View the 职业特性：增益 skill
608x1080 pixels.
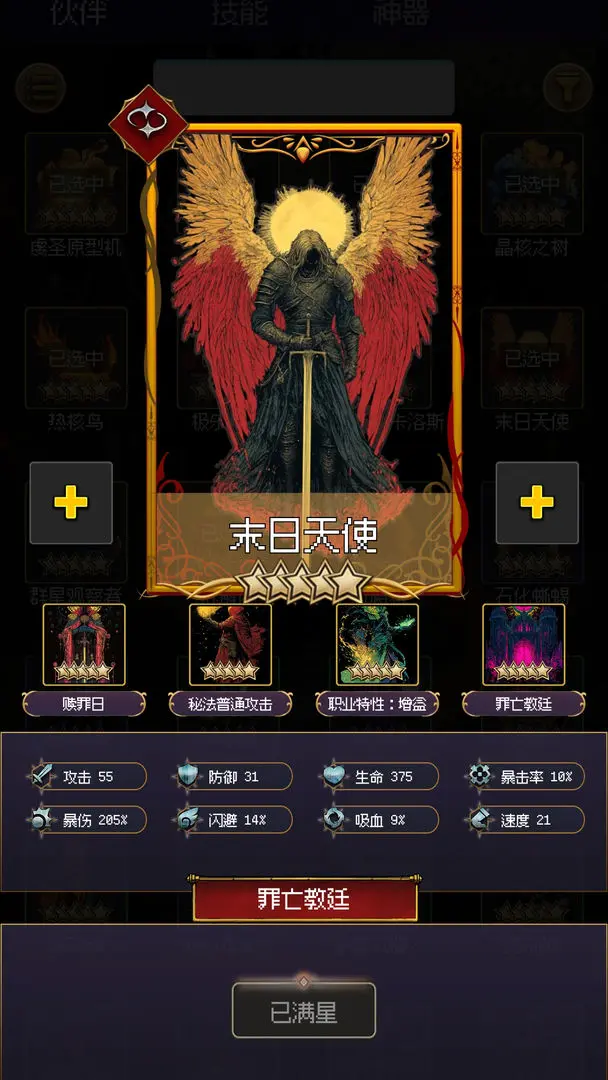377,645
